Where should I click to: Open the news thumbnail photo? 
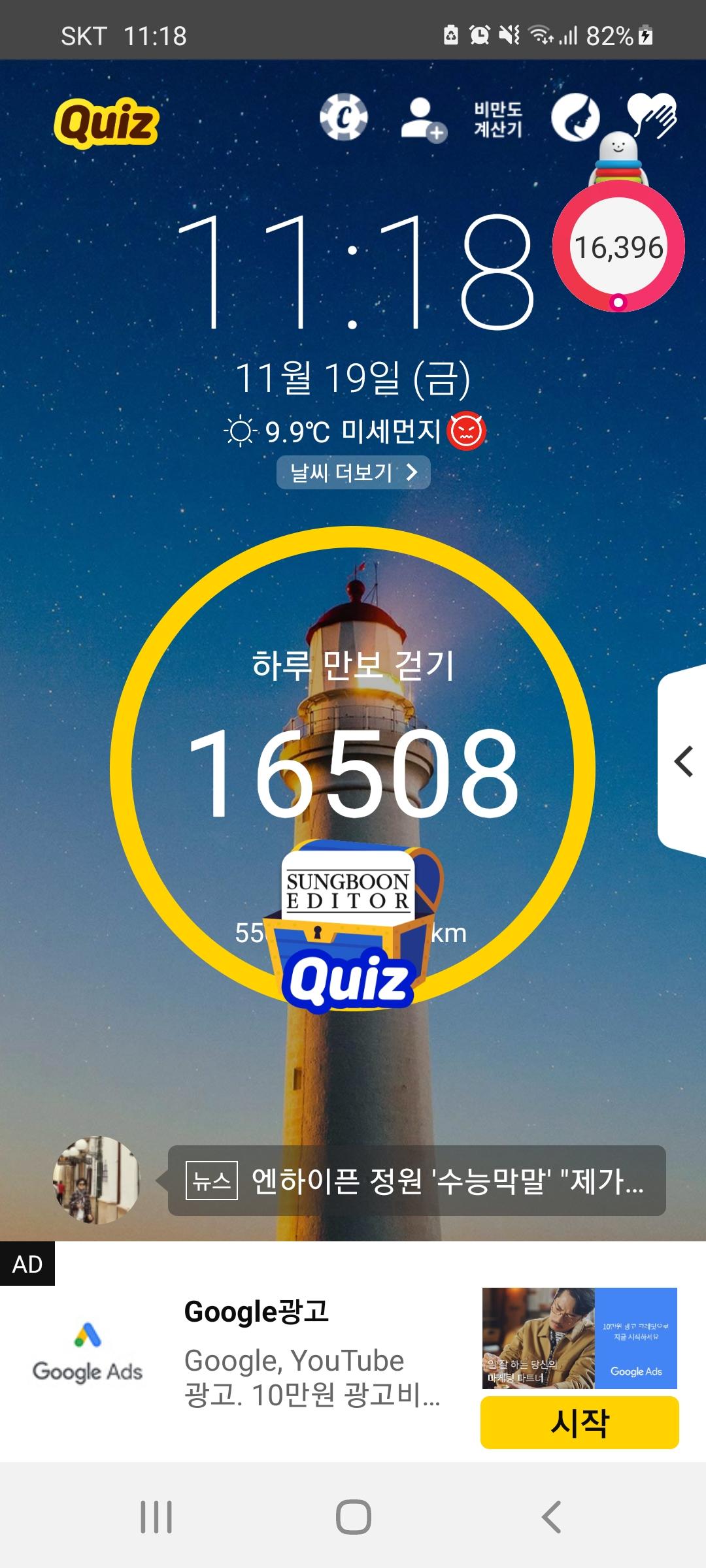96,1179
